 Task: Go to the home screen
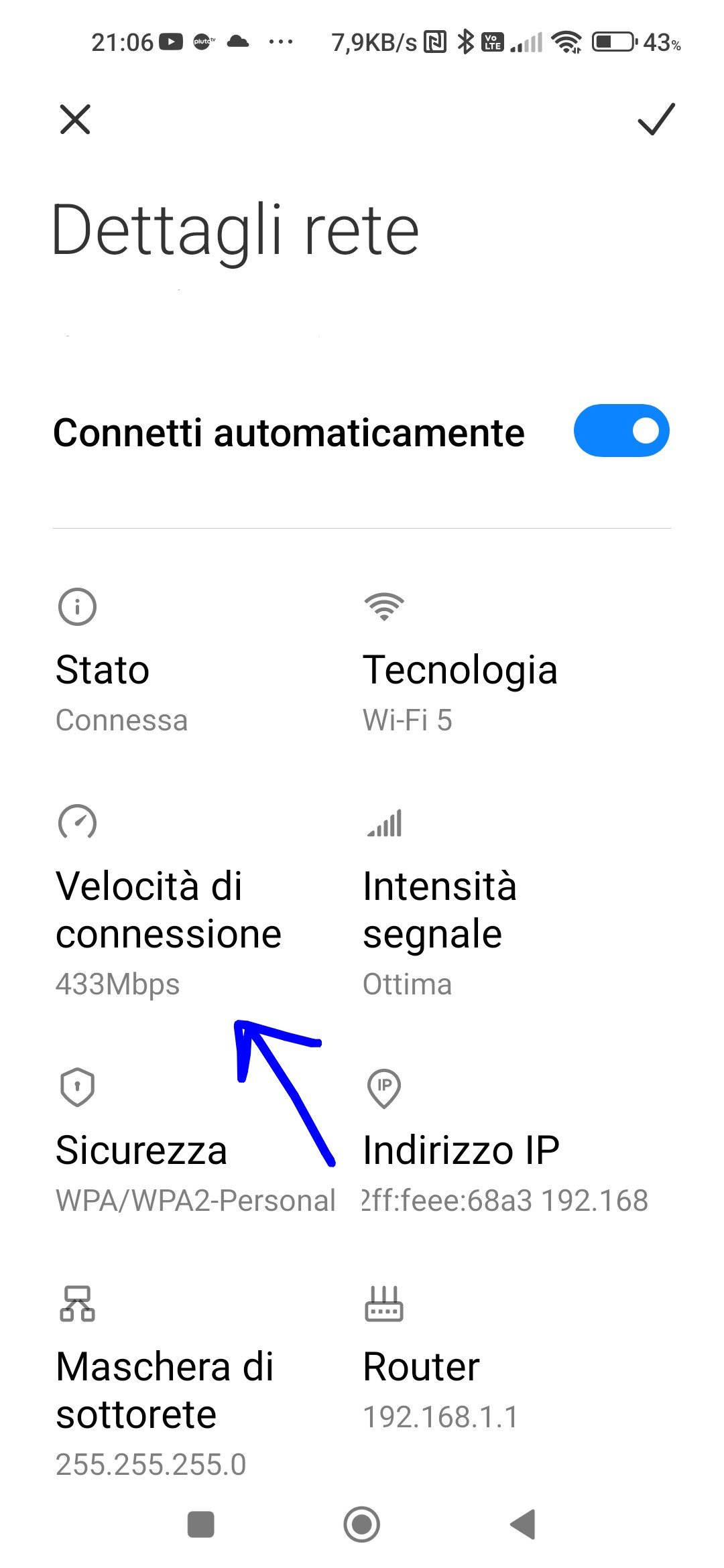(x=362, y=1524)
